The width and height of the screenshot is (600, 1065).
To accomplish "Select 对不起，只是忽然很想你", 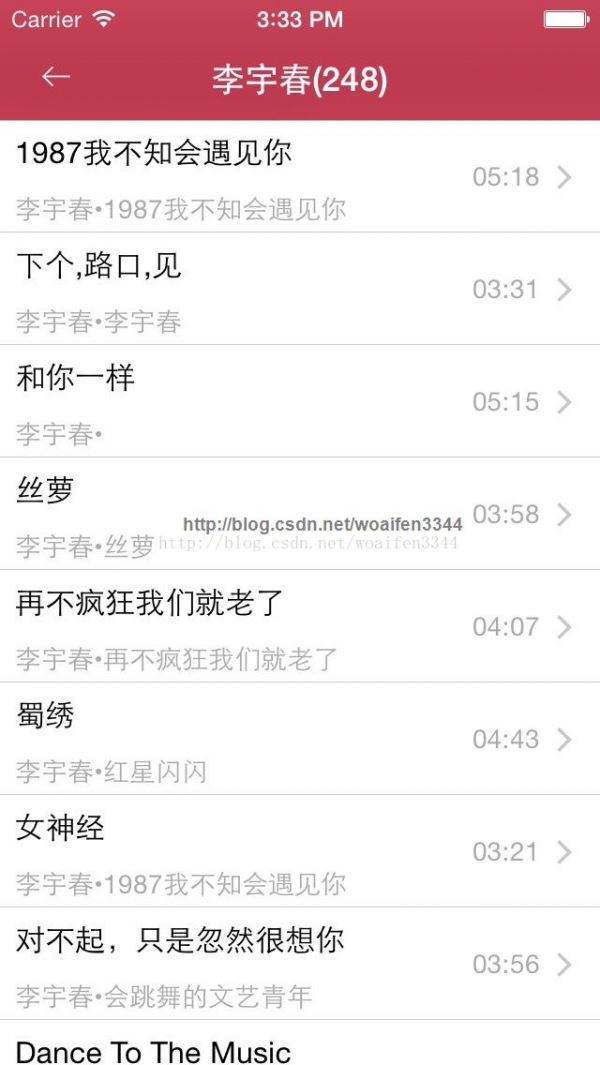I will [x=300, y=963].
